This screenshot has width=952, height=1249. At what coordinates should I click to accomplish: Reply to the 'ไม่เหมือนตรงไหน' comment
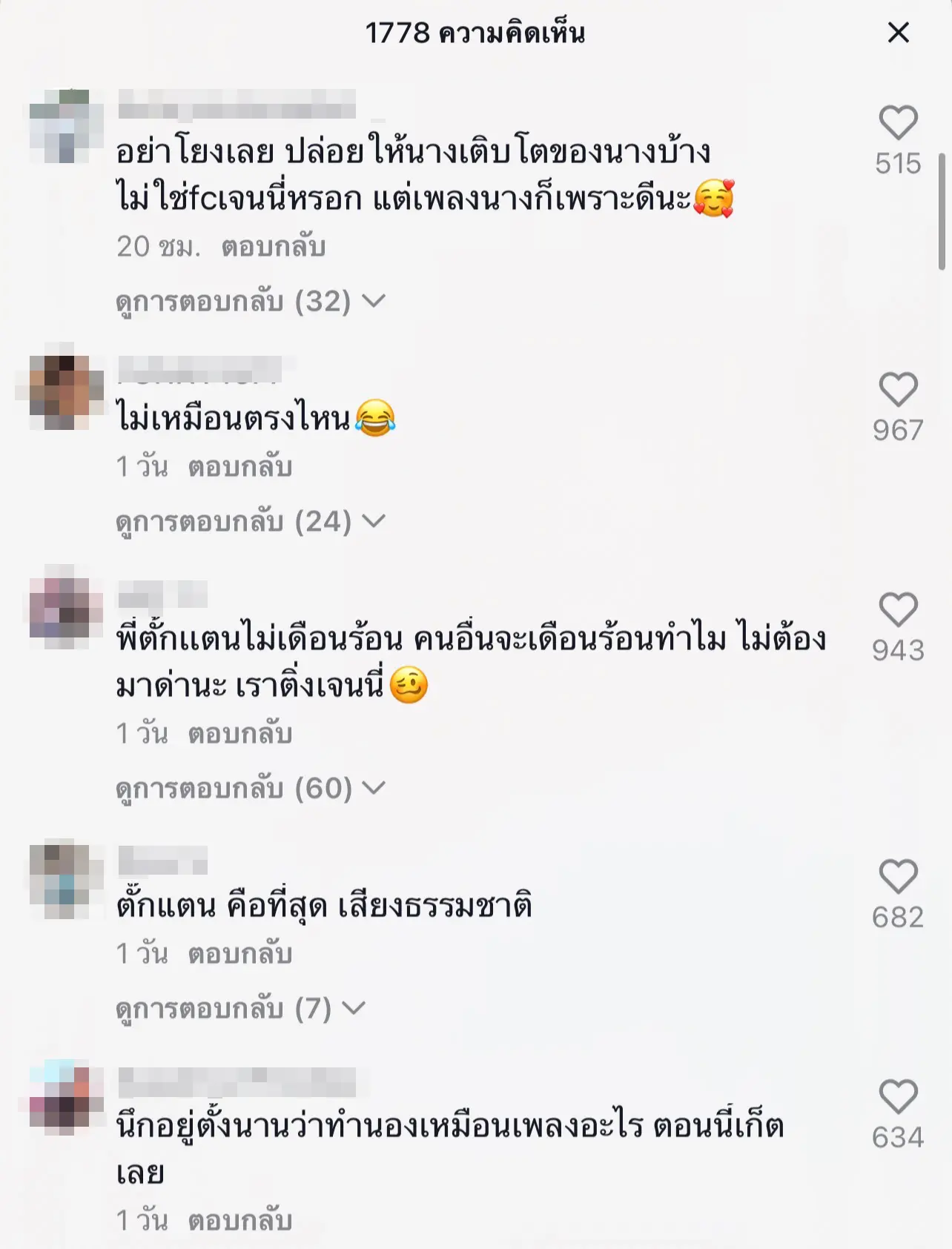tap(240, 467)
